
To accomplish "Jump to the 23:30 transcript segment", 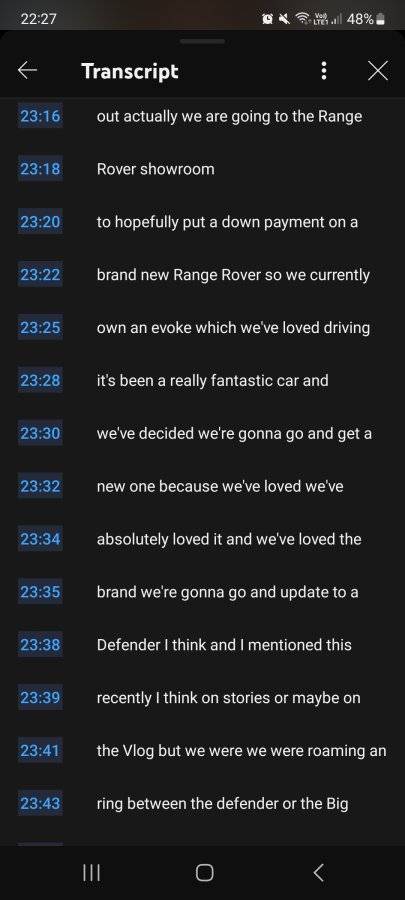I will coord(202,433).
